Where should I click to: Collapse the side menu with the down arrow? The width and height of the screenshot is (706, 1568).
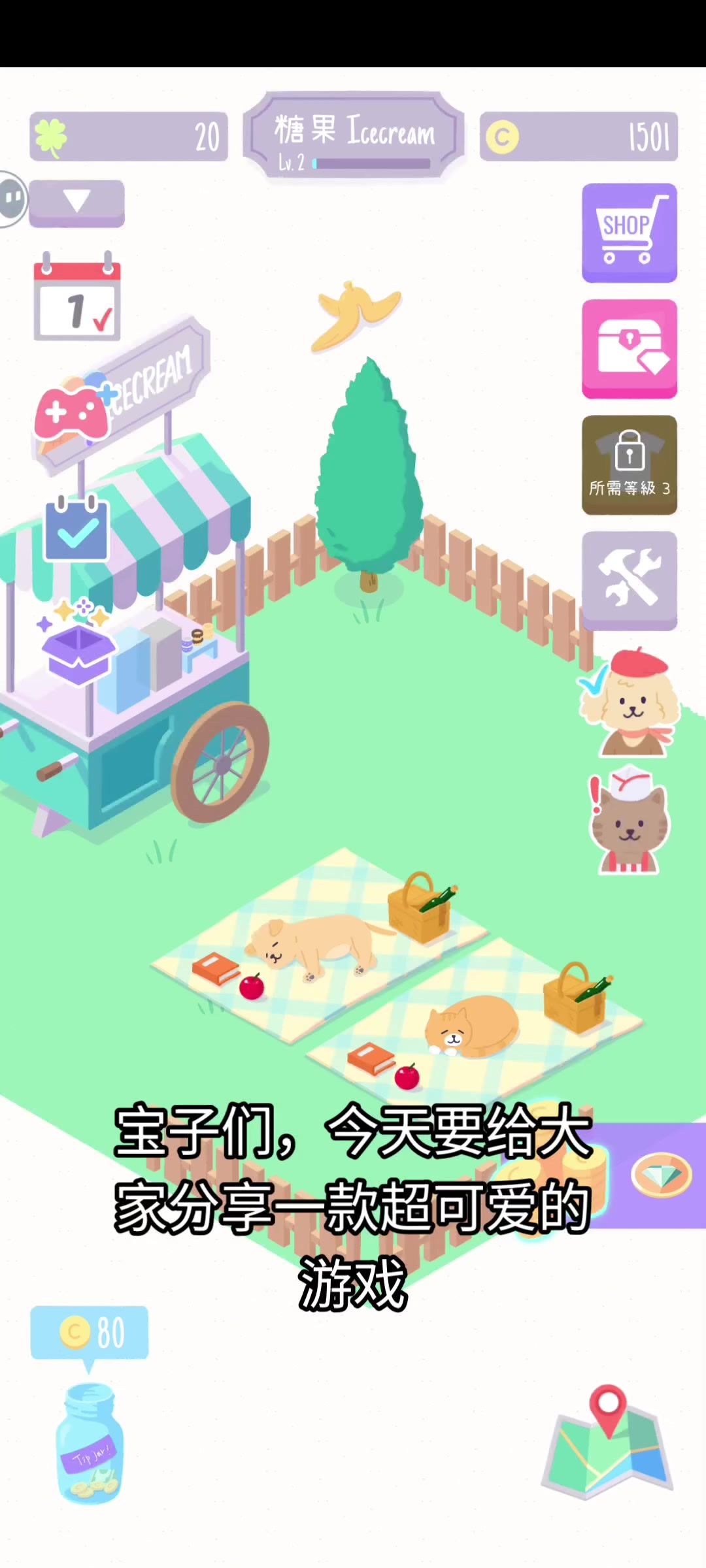coord(76,203)
